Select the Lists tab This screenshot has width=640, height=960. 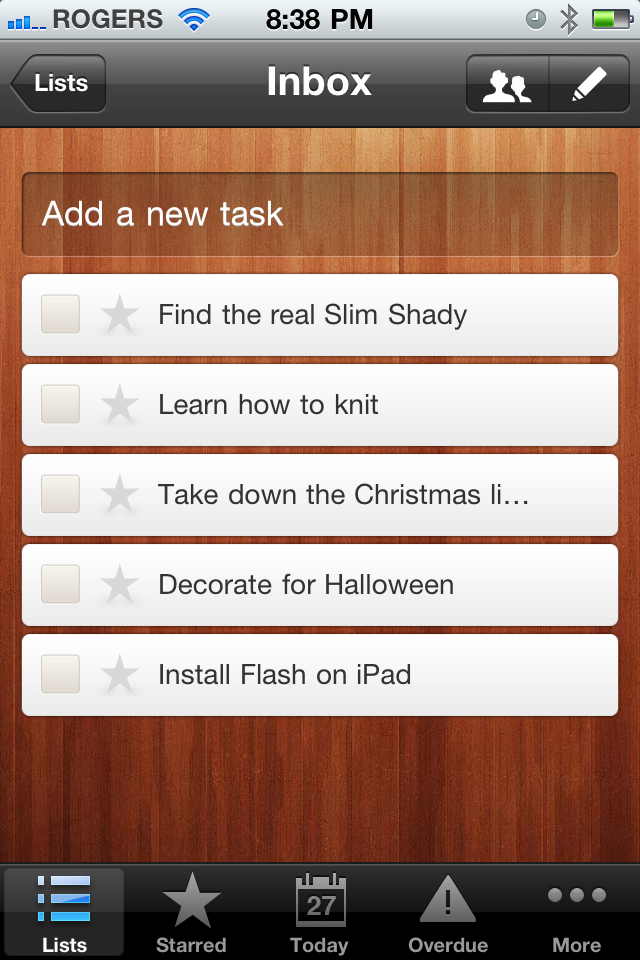tap(64, 912)
